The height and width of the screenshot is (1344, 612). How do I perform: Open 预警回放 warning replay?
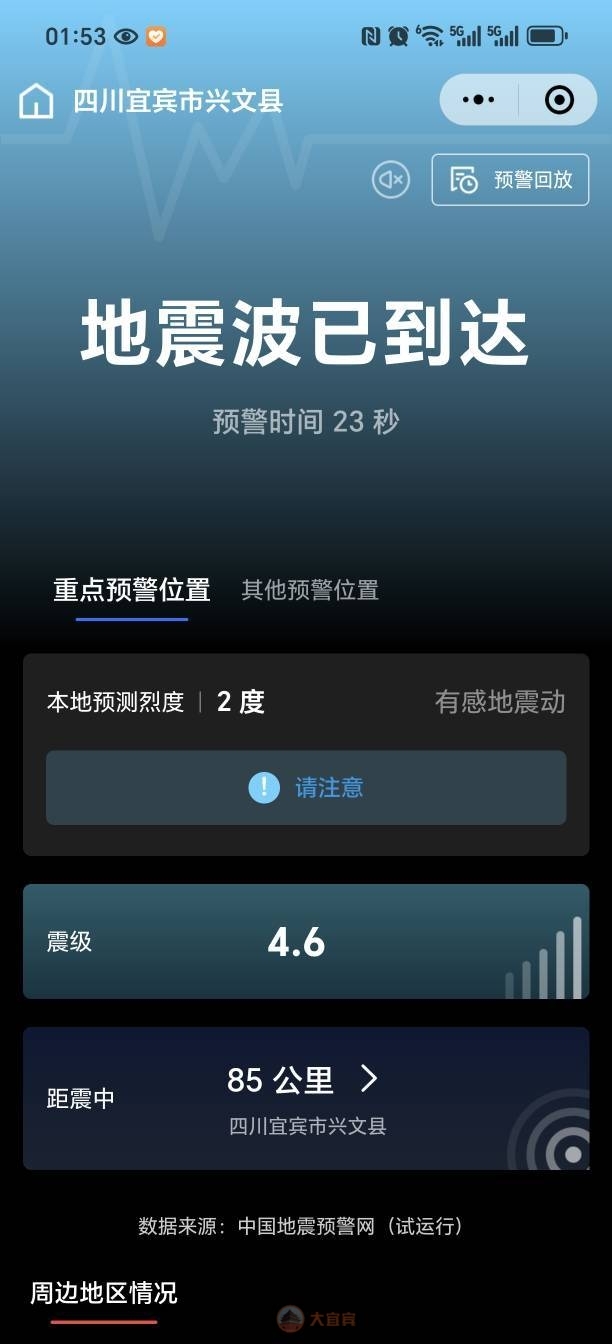point(510,180)
